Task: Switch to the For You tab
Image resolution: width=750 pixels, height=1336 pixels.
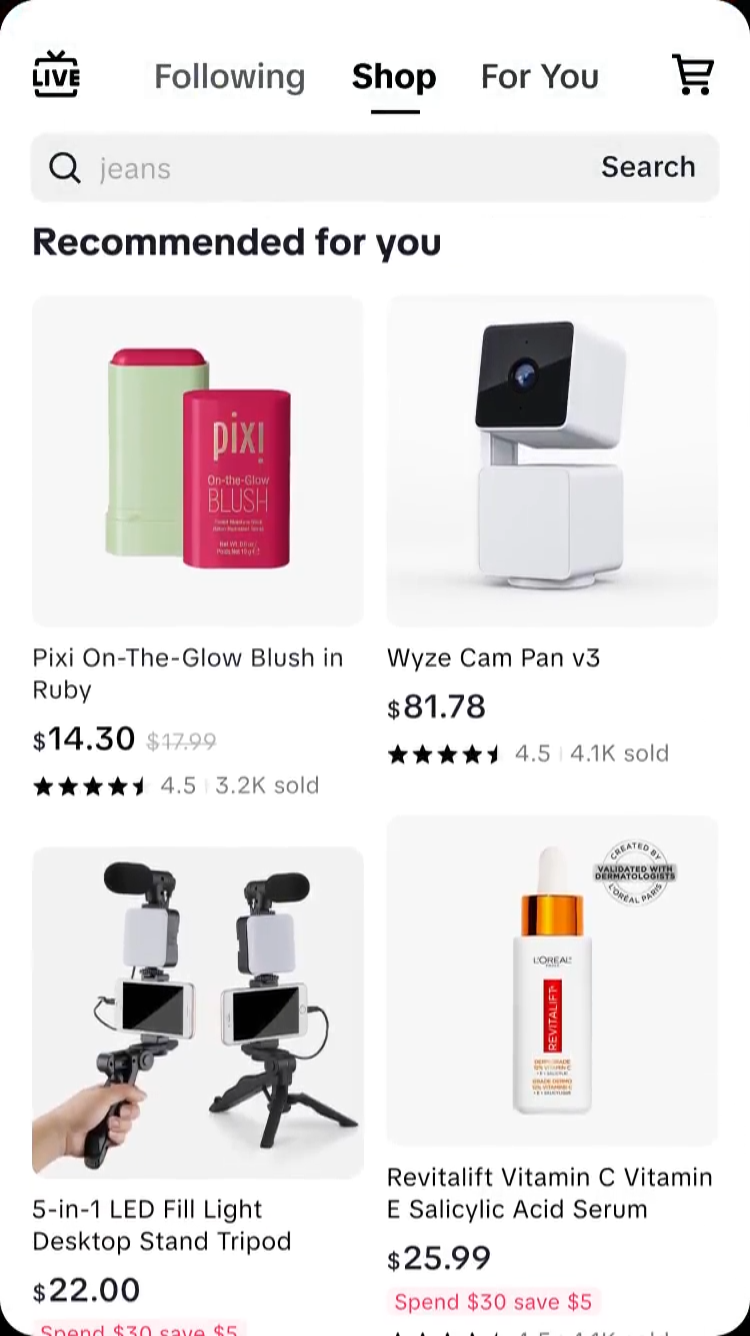Action: click(x=539, y=77)
